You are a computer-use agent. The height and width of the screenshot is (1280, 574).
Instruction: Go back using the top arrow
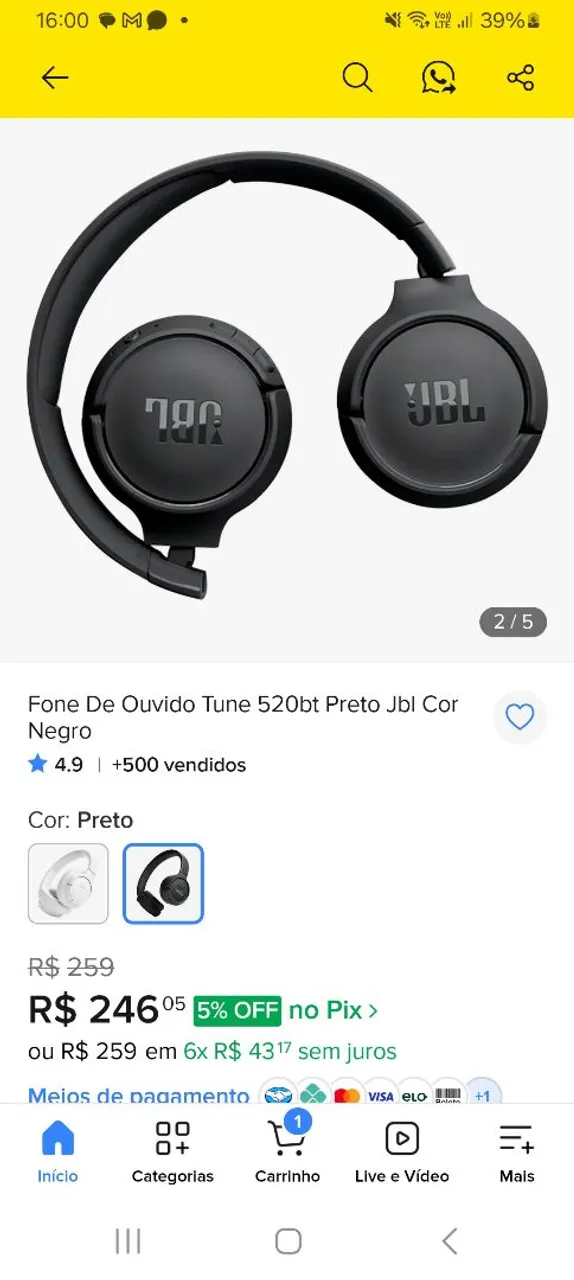click(55, 77)
